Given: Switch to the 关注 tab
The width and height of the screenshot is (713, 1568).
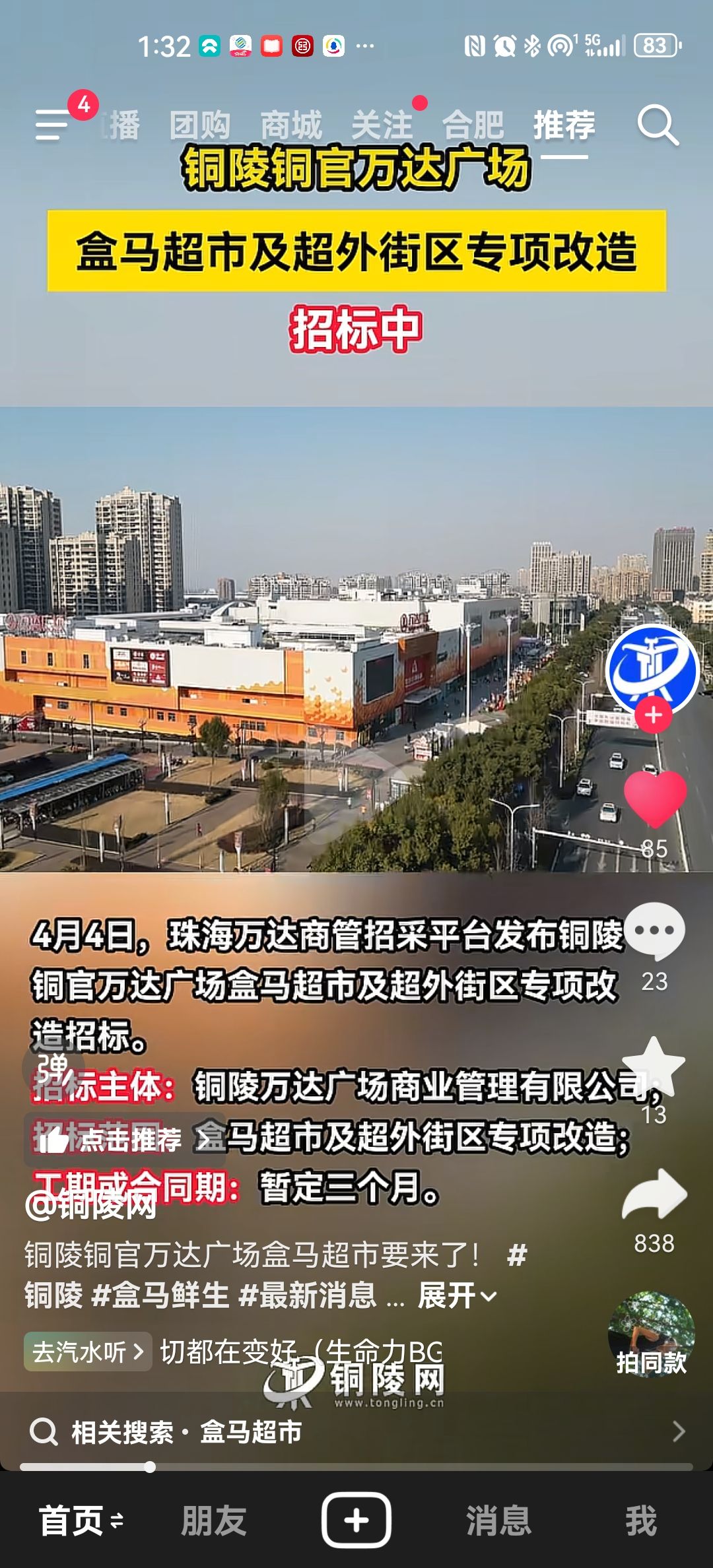Looking at the screenshot, I should point(382,125).
